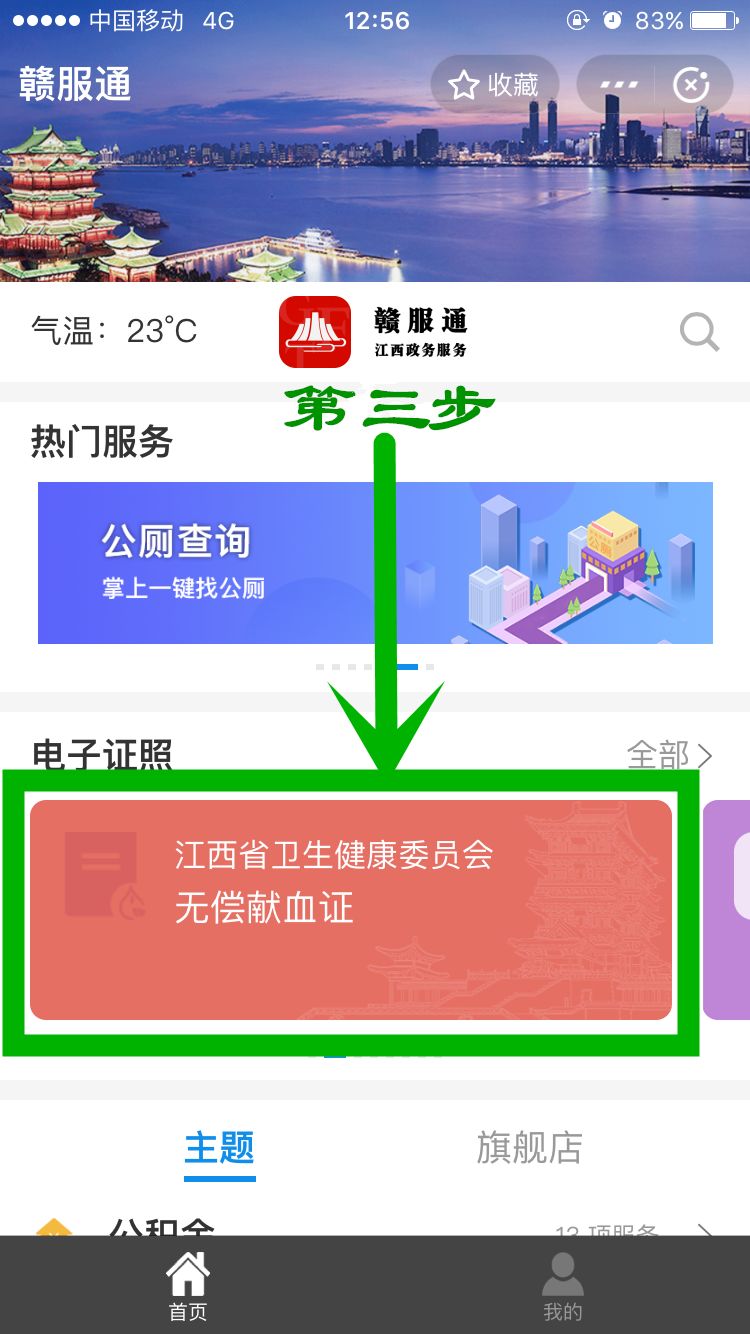This screenshot has width=750, height=1334.
Task: Open the mini program more options menu
Action: click(x=618, y=85)
